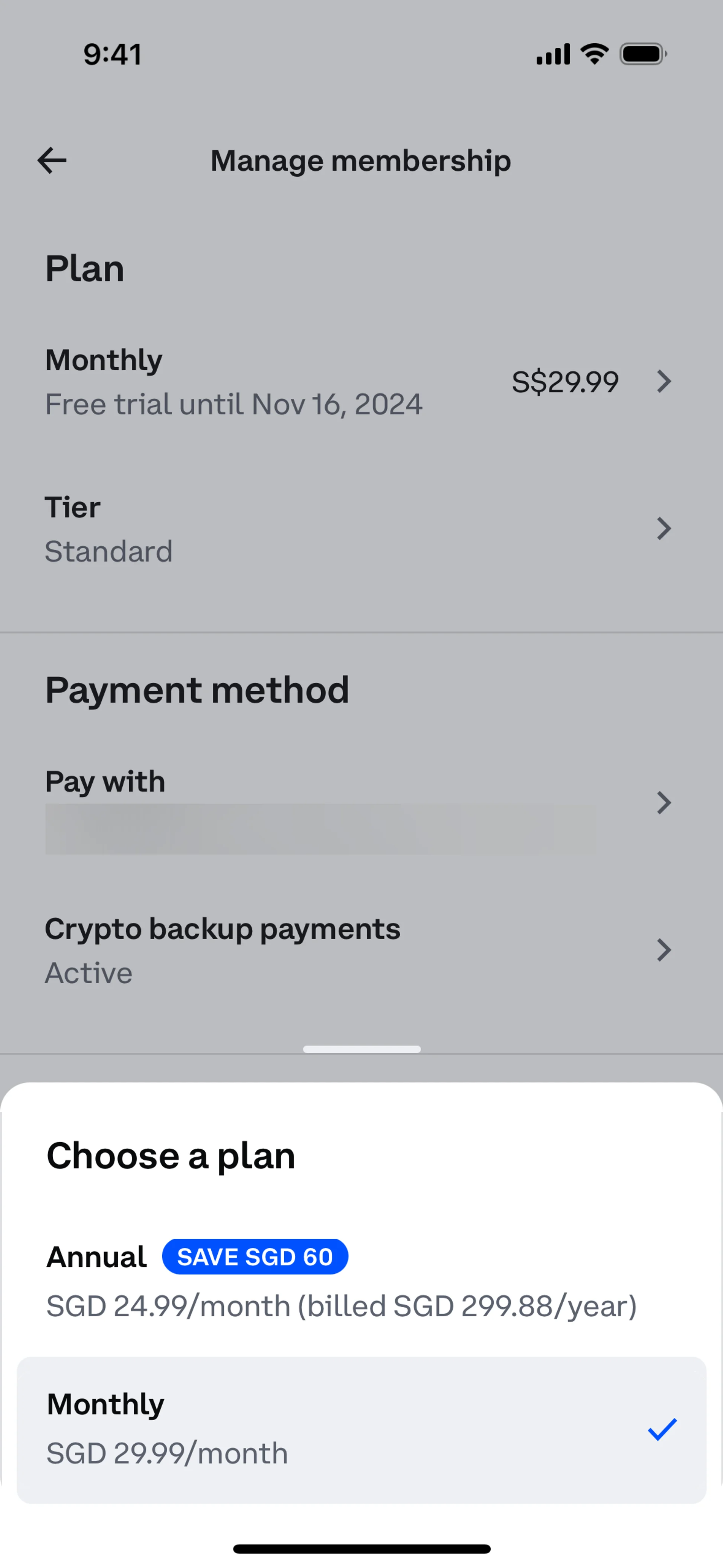Go back using the arrow icon
Viewport: 723px width, 1568px height.
(52, 161)
